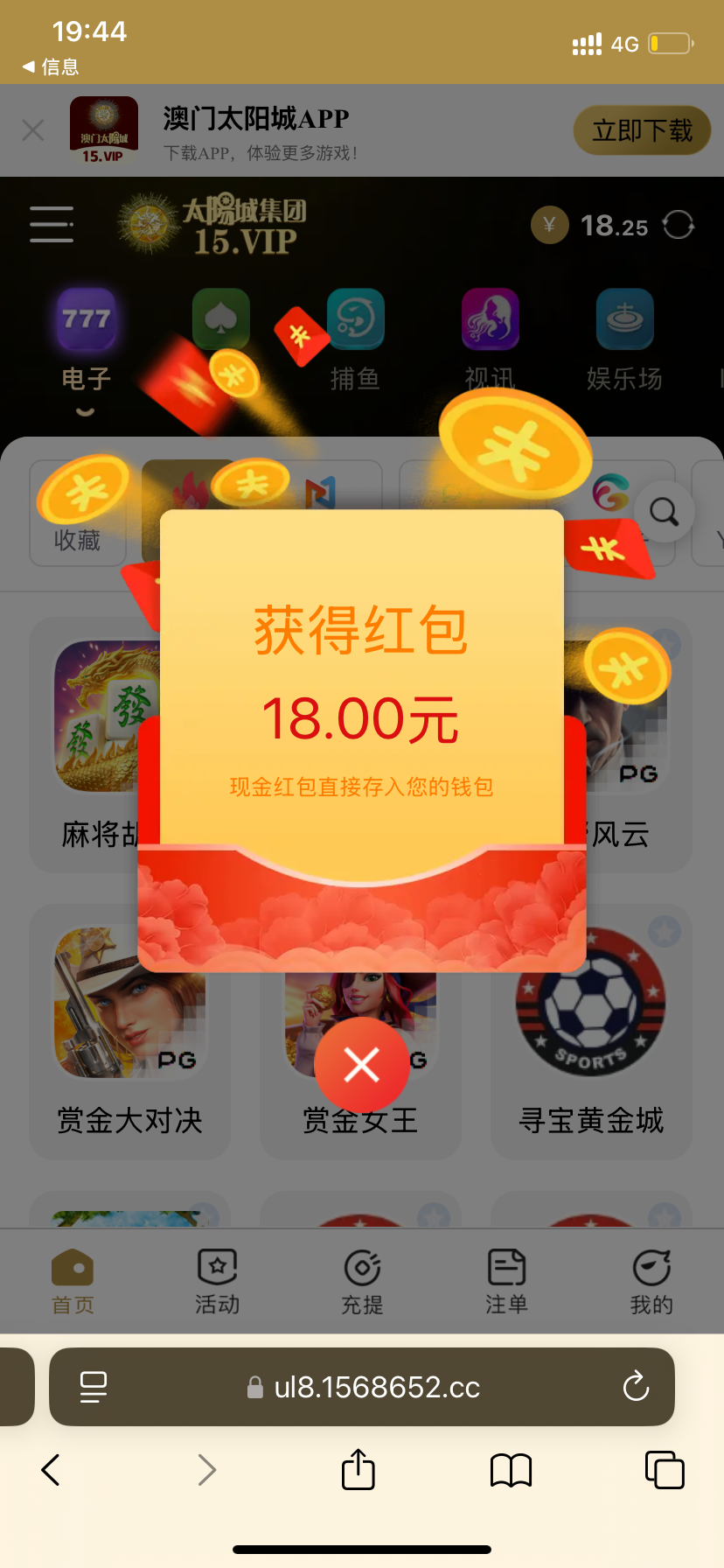Dismiss the app download banner
724x1568 pixels.
pyautogui.click(x=33, y=130)
